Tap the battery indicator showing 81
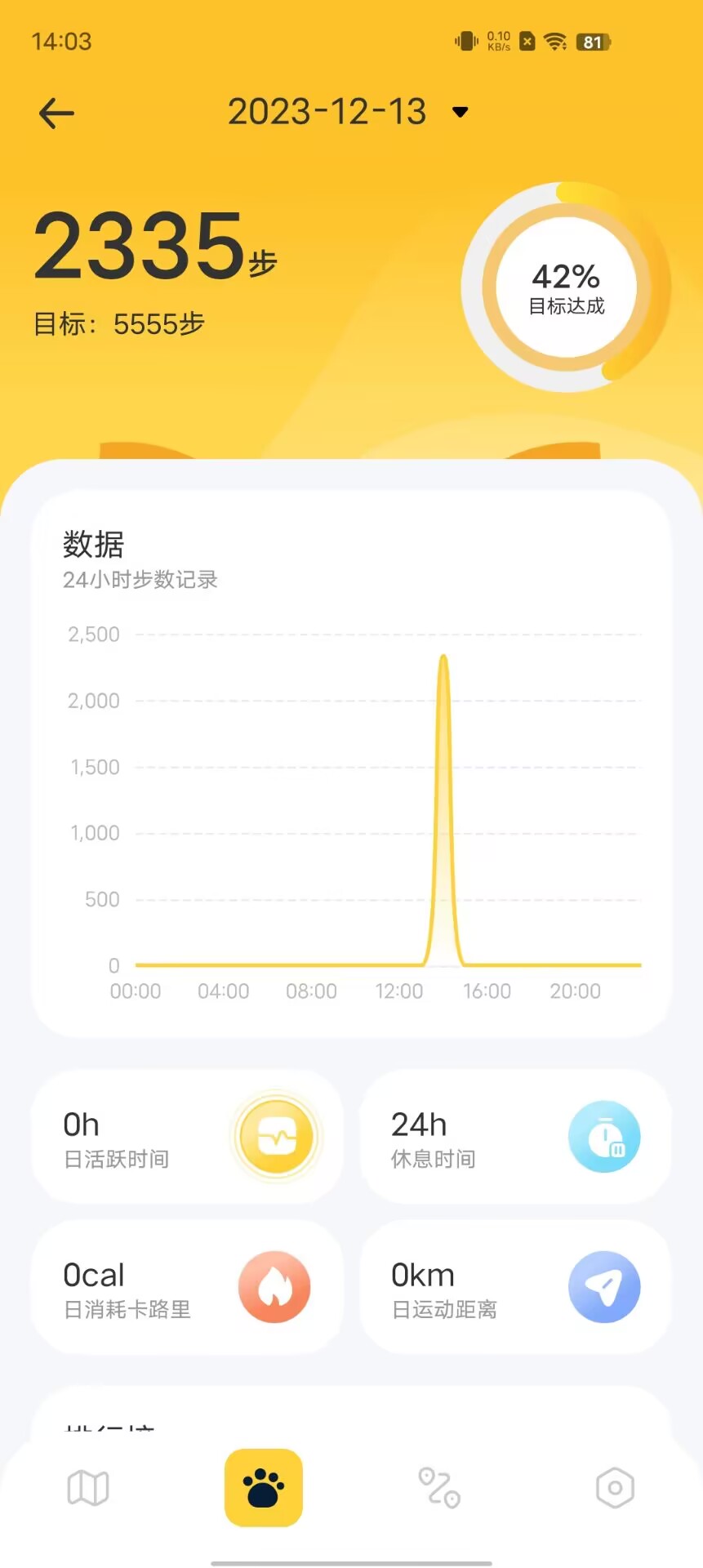Viewport: 703px width, 1568px height. click(590, 42)
